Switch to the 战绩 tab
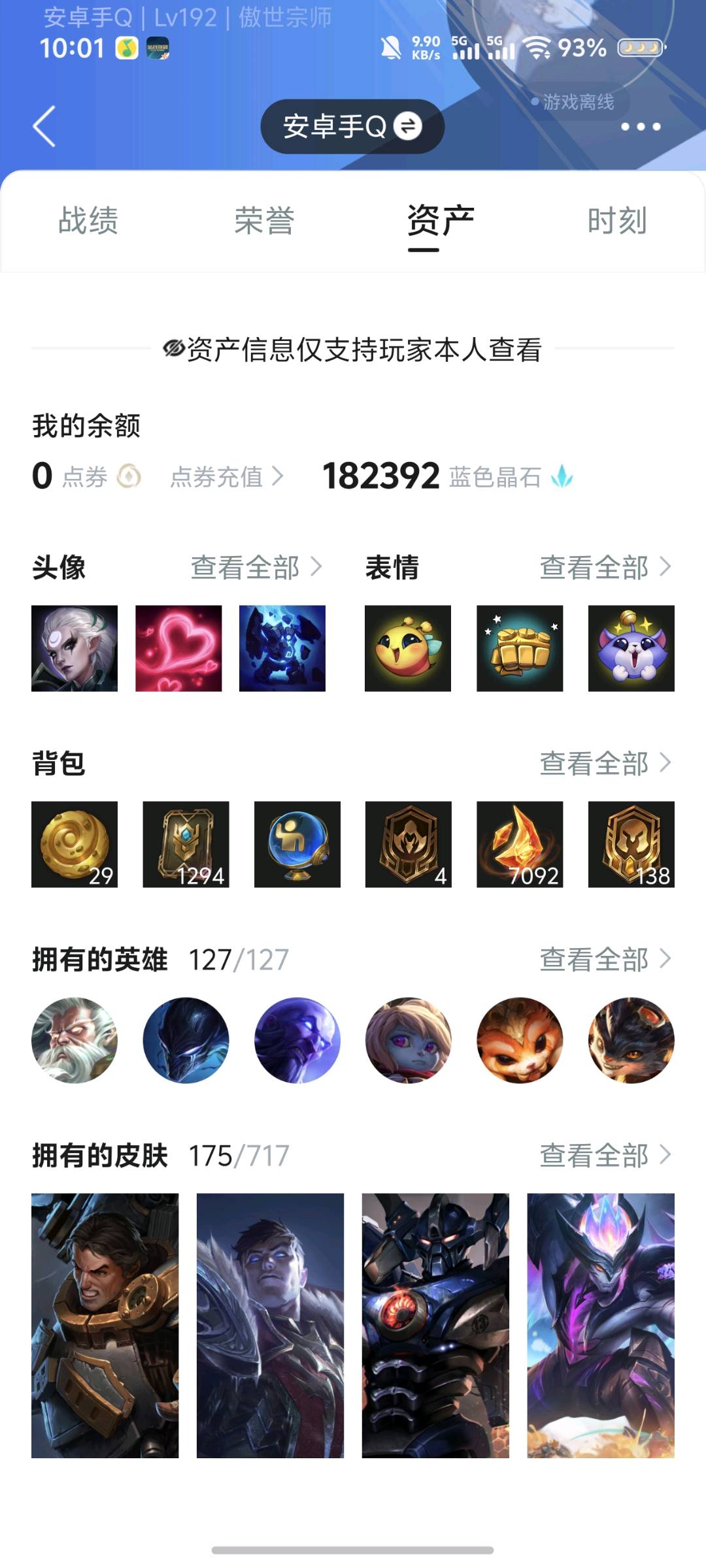 [88, 220]
